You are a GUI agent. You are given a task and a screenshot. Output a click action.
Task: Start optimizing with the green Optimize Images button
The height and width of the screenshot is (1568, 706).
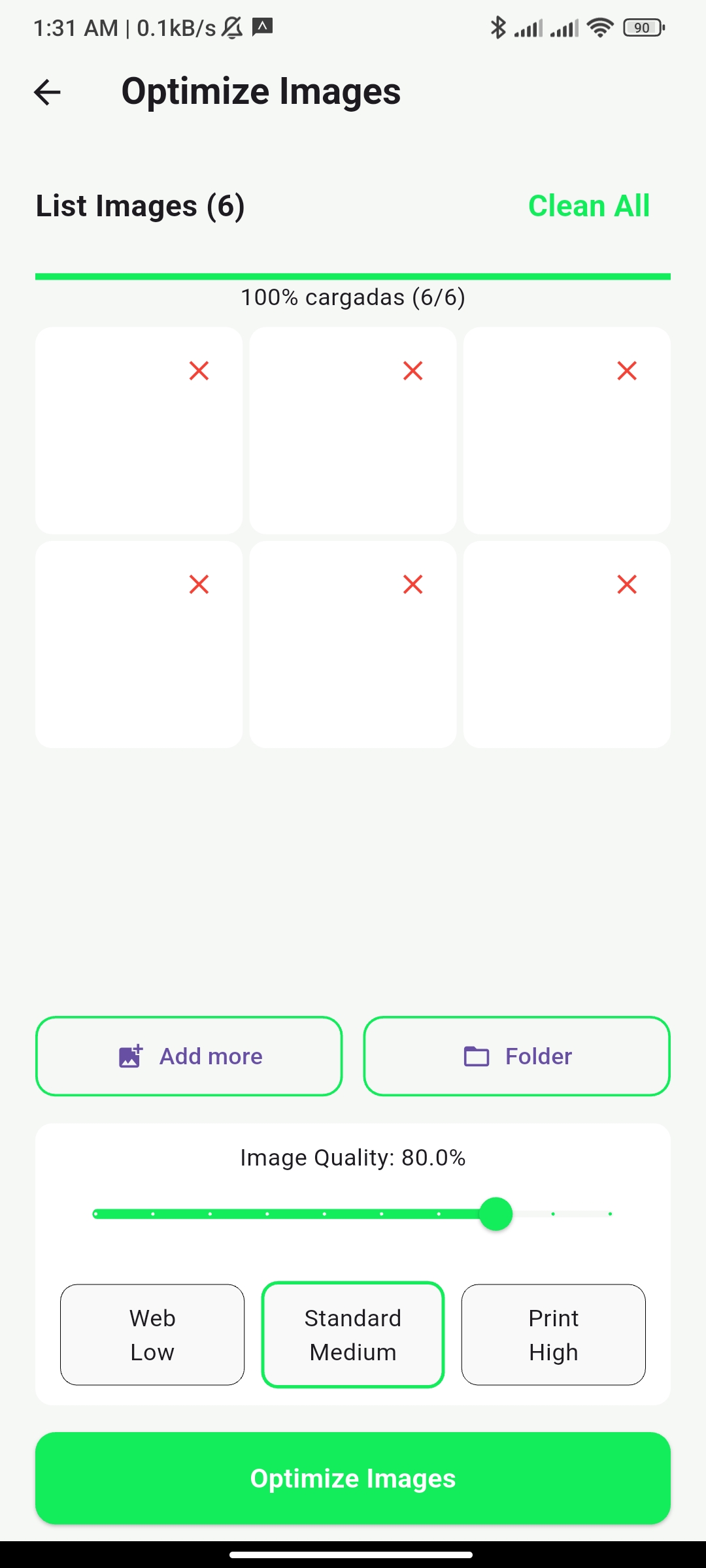coord(353,1478)
